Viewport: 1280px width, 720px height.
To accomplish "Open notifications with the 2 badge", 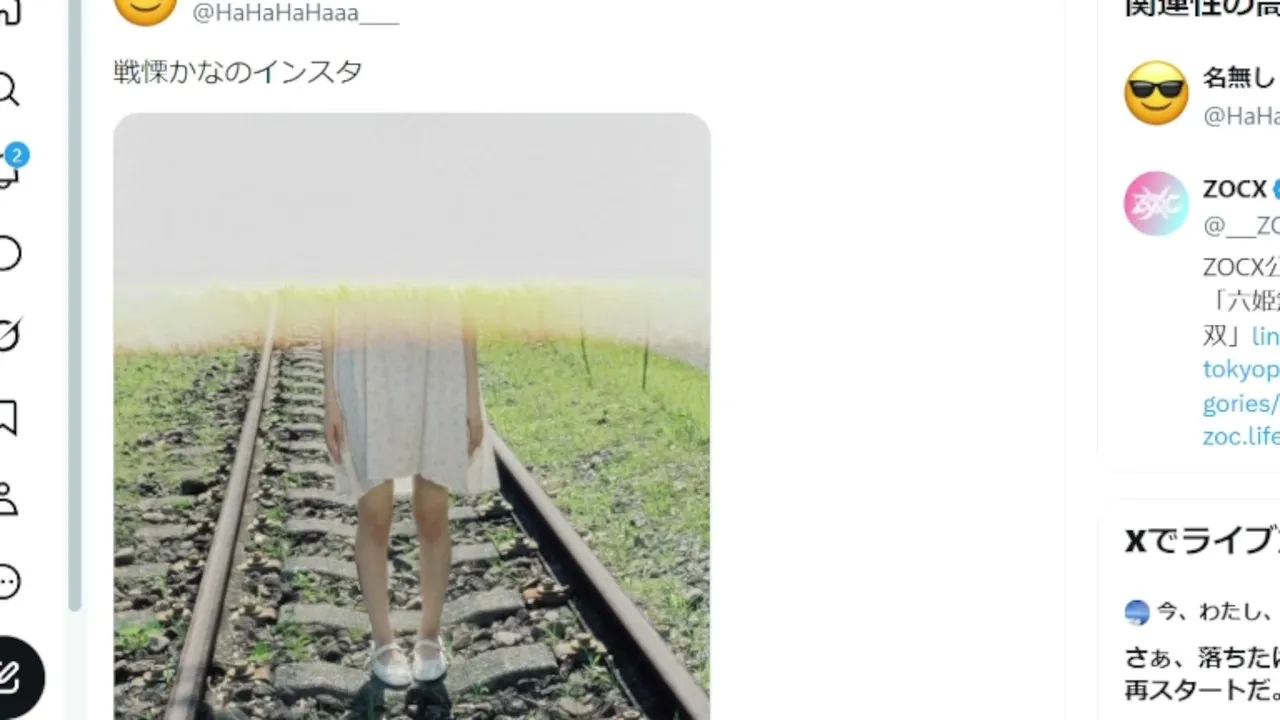I will point(9,168).
